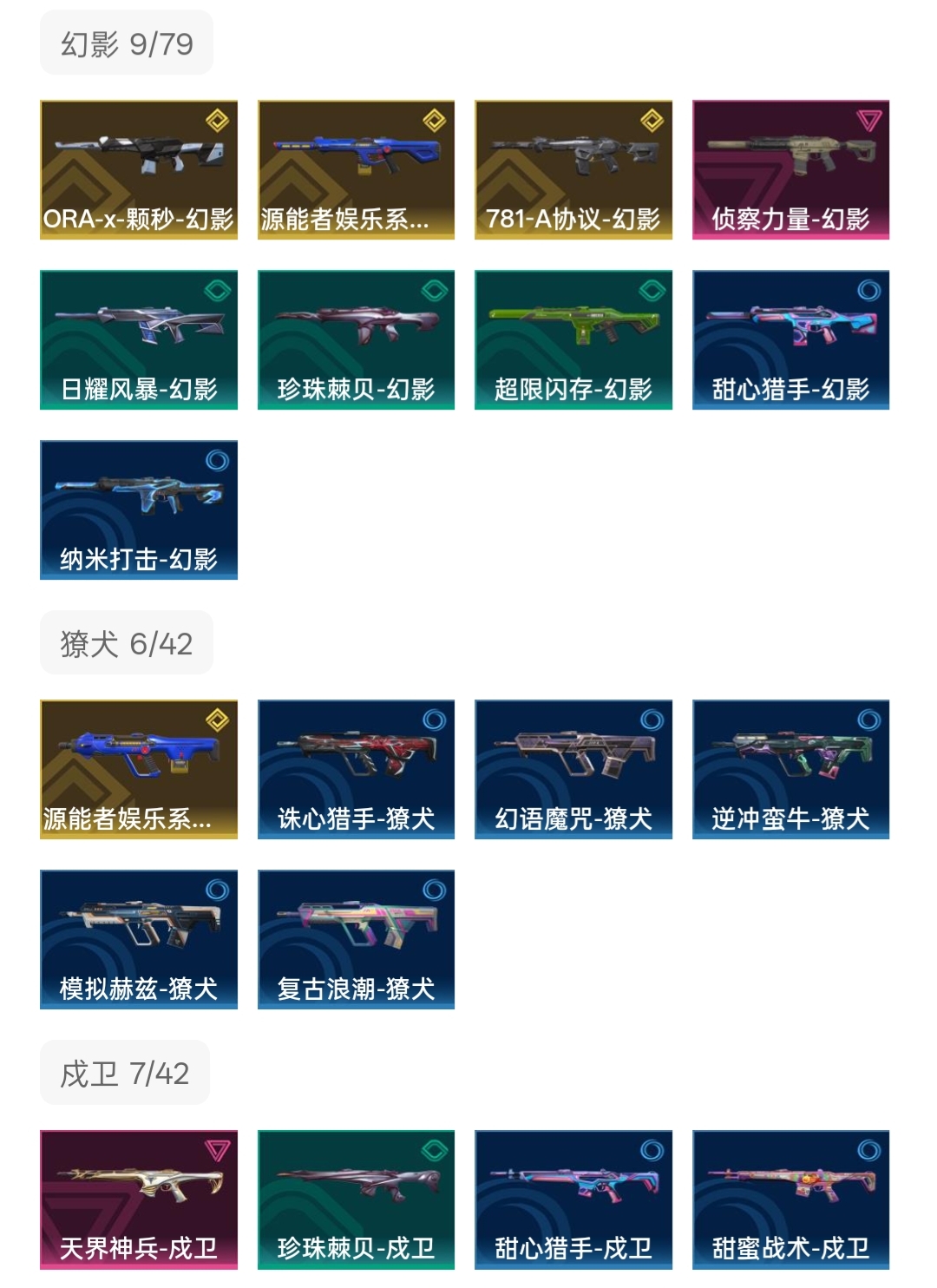The height and width of the screenshot is (1288, 937).
Task: Open the 幻语魔咒-獠犬 tile
Action: [573, 769]
